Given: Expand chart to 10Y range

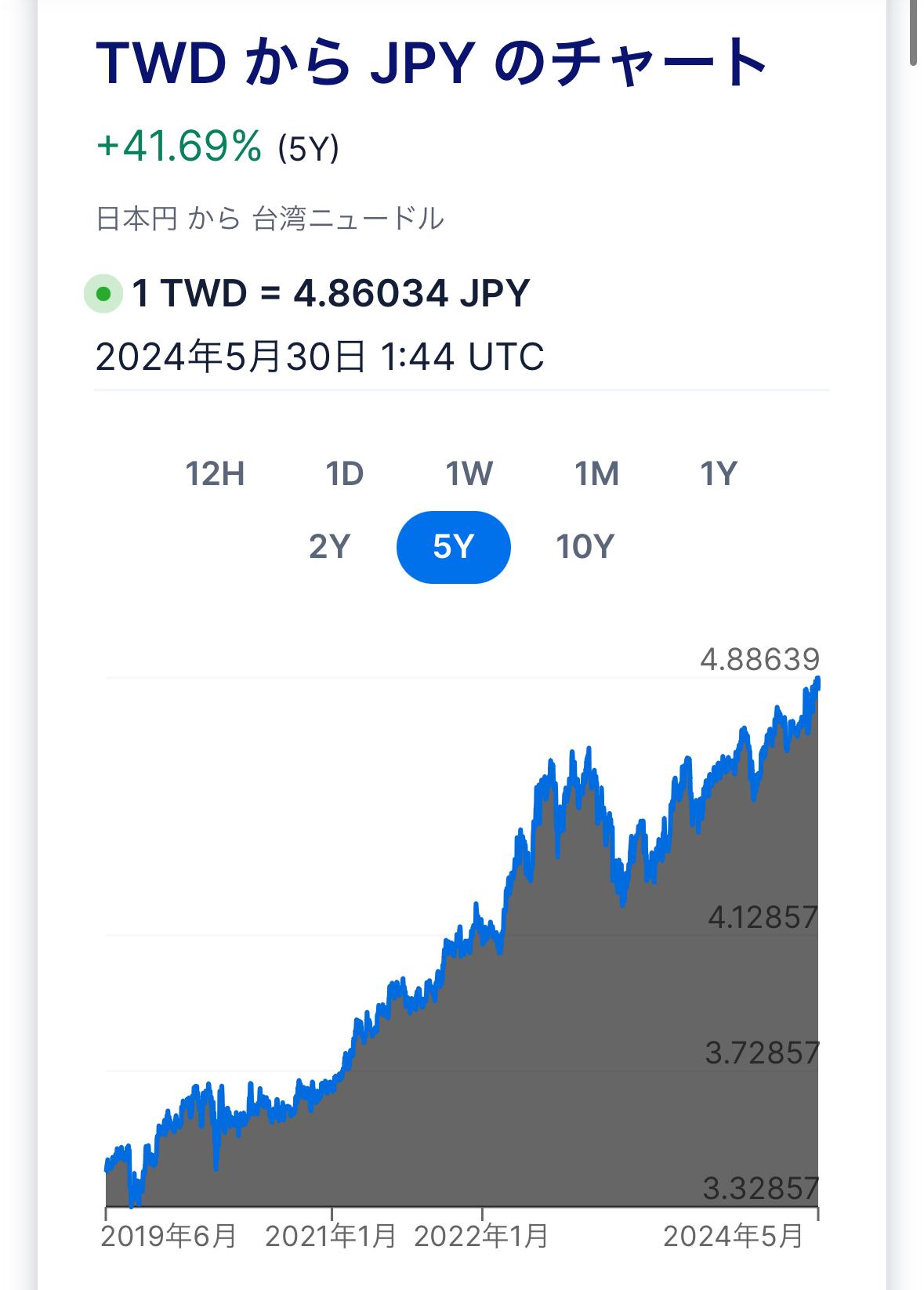Looking at the screenshot, I should [x=585, y=546].
